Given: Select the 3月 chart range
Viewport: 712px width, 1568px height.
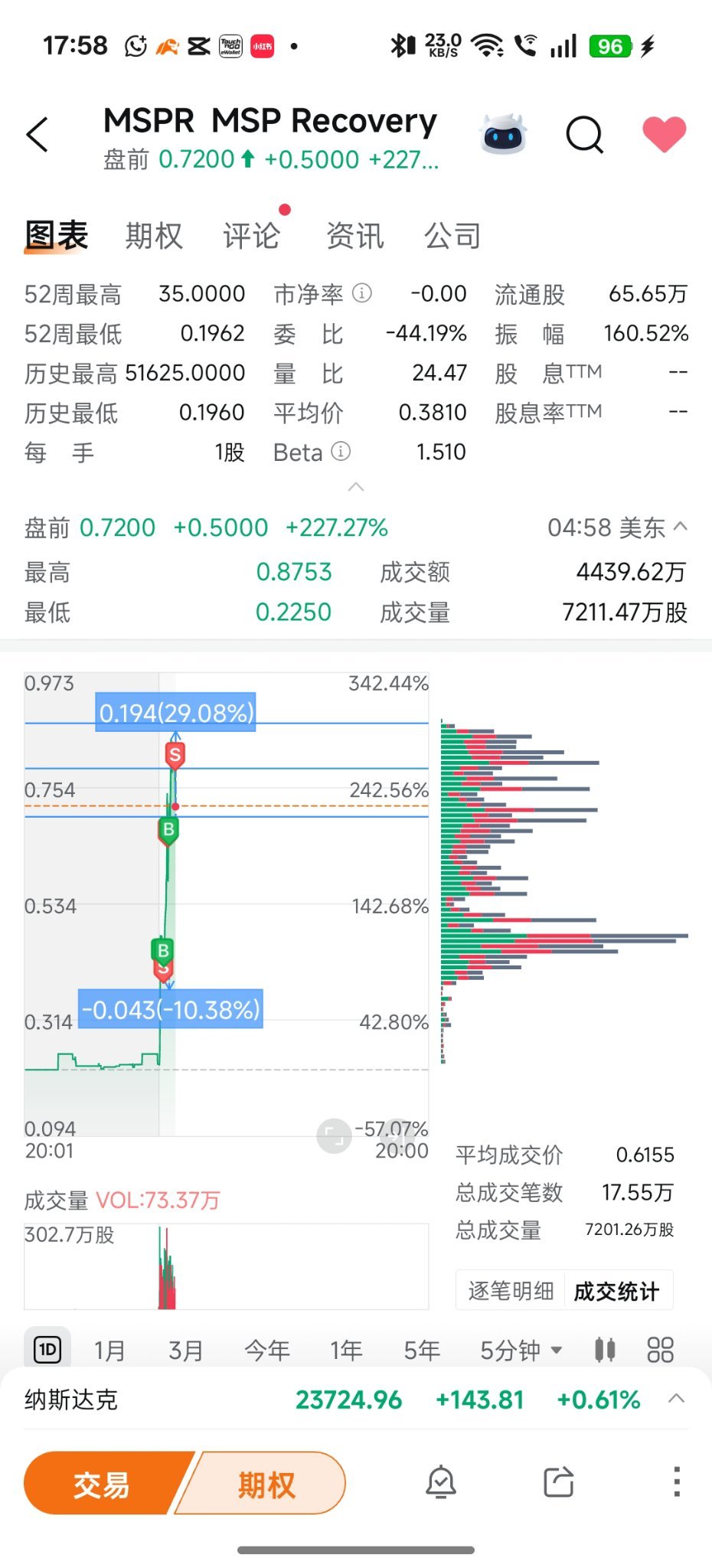Looking at the screenshot, I should (x=185, y=1350).
